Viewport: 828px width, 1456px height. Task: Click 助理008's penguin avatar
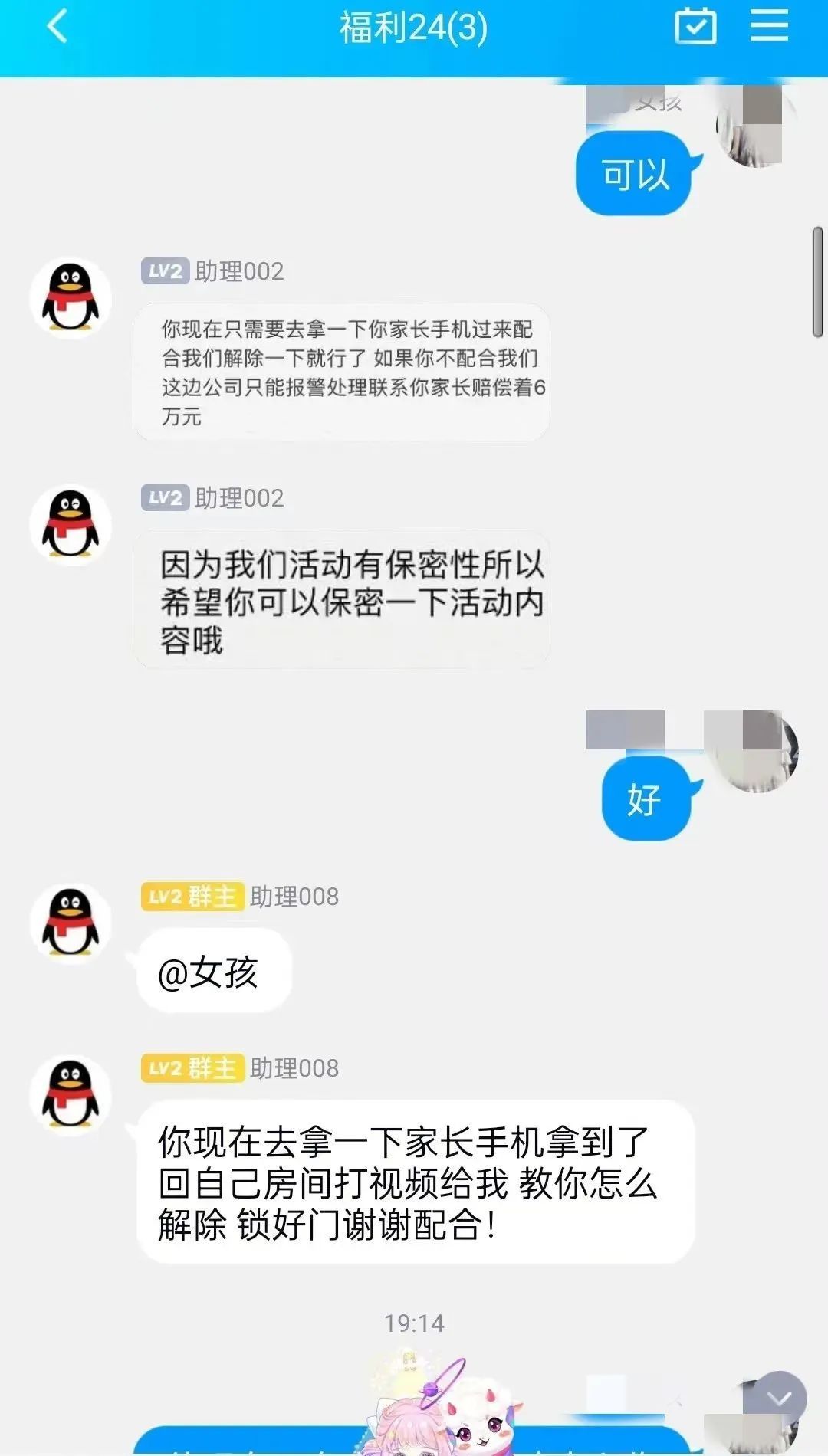(71, 923)
